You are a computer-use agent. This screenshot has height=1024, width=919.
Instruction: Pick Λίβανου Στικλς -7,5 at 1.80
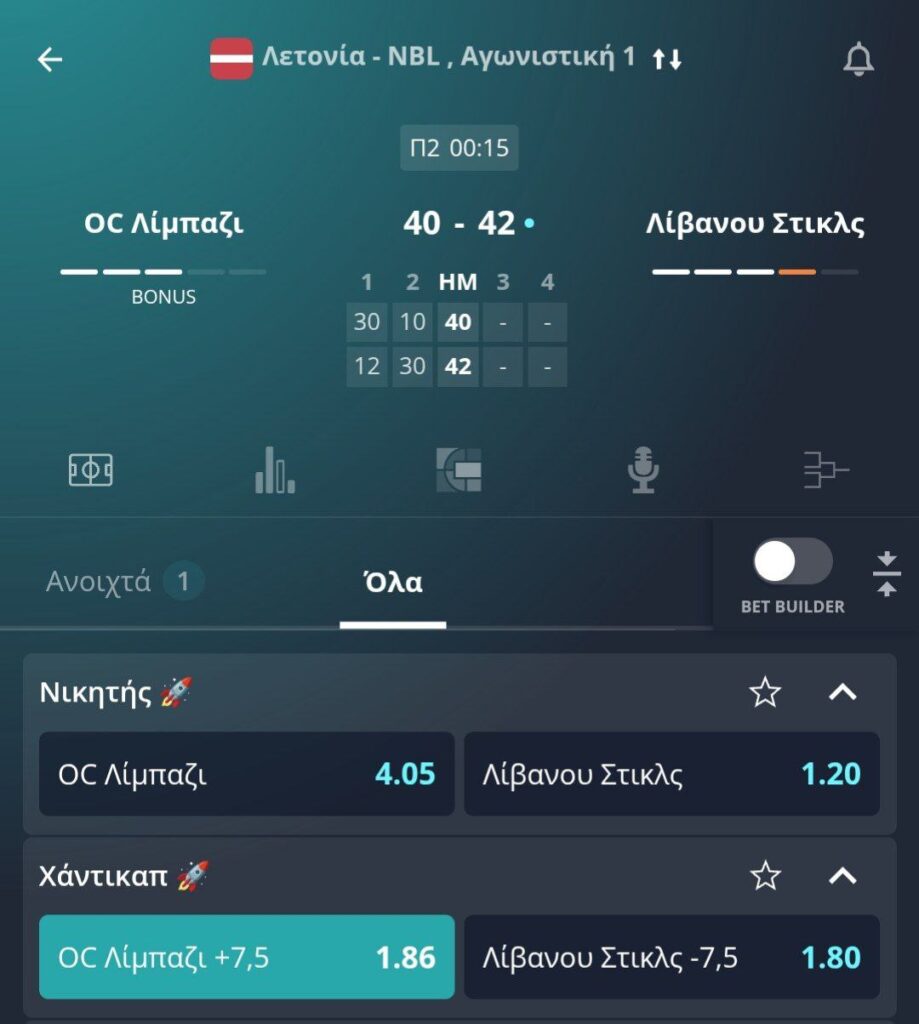tap(671, 958)
